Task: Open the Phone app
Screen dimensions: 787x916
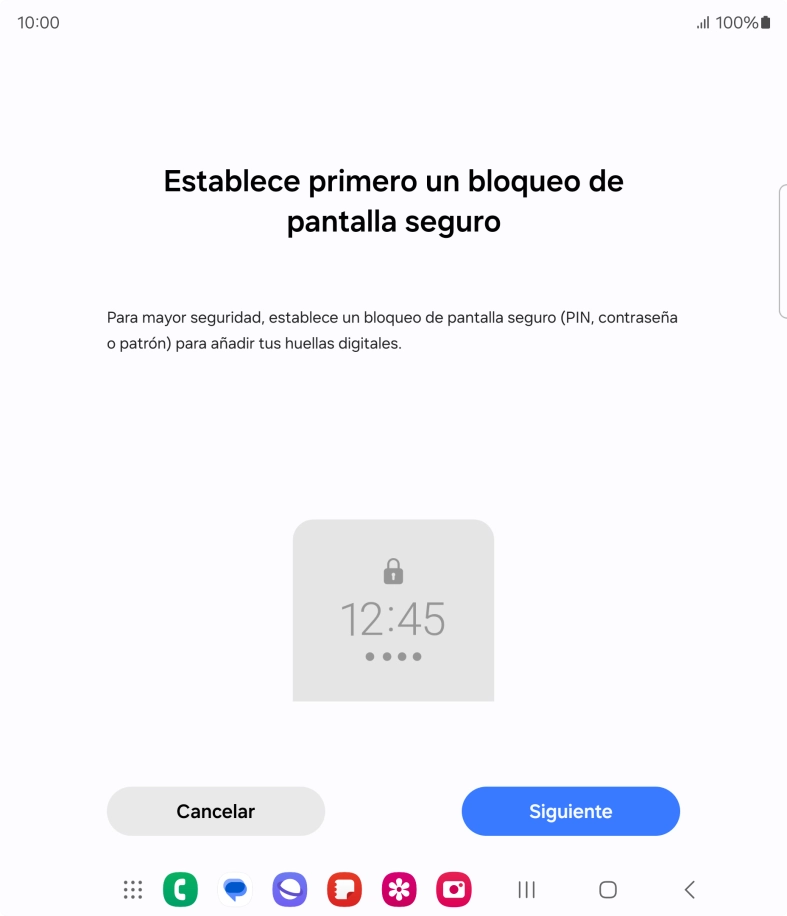Action: point(181,889)
